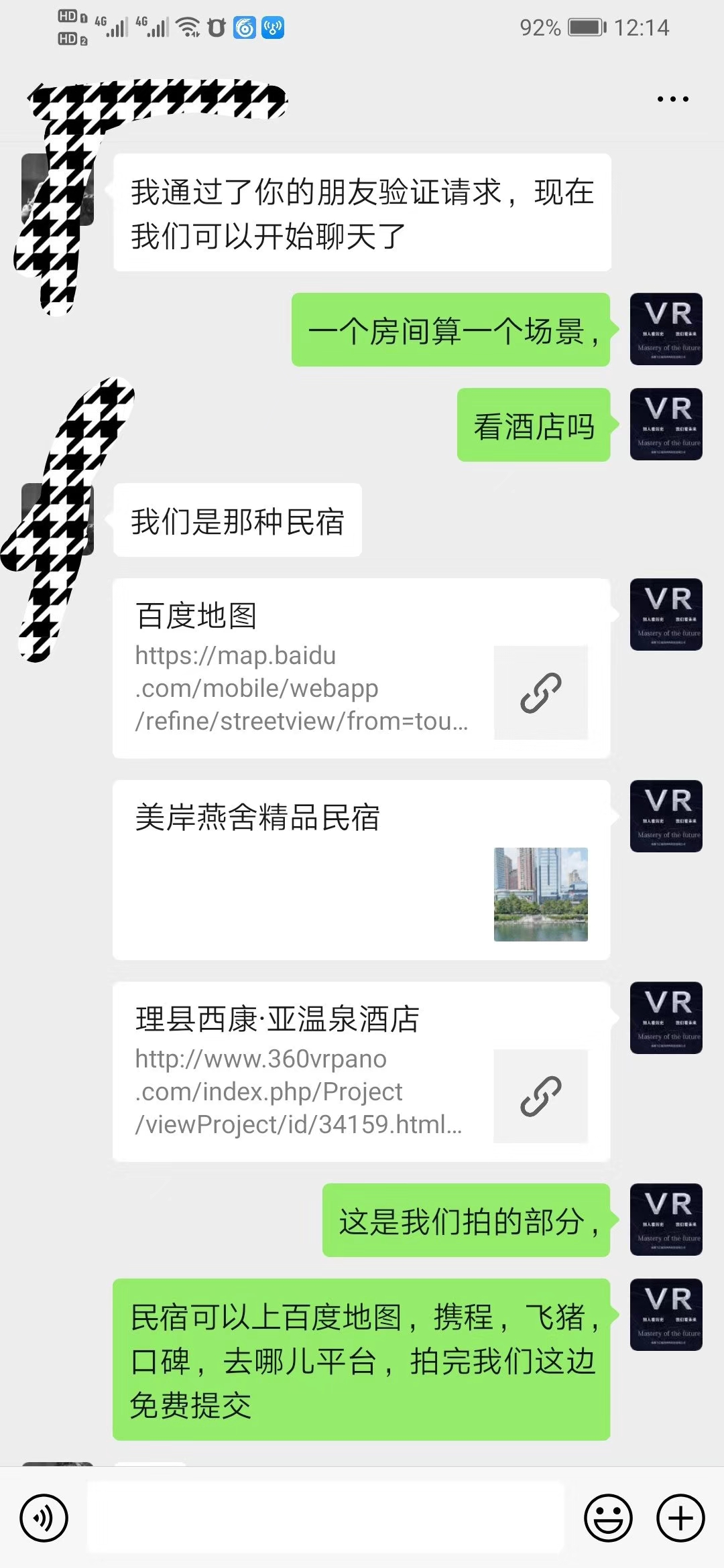Open the 理县西康·亚温泉酒店 link card
724x1568 pixels.
click(361, 1071)
